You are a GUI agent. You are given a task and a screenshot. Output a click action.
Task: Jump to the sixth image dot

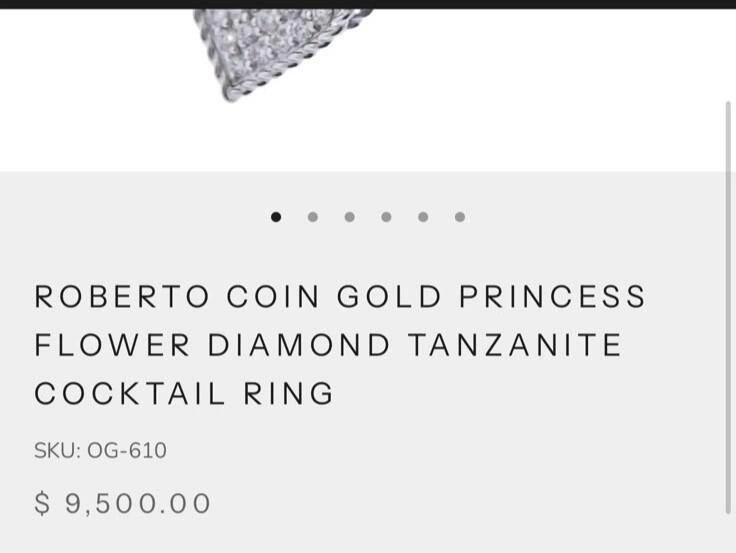pyautogui.click(x=460, y=217)
